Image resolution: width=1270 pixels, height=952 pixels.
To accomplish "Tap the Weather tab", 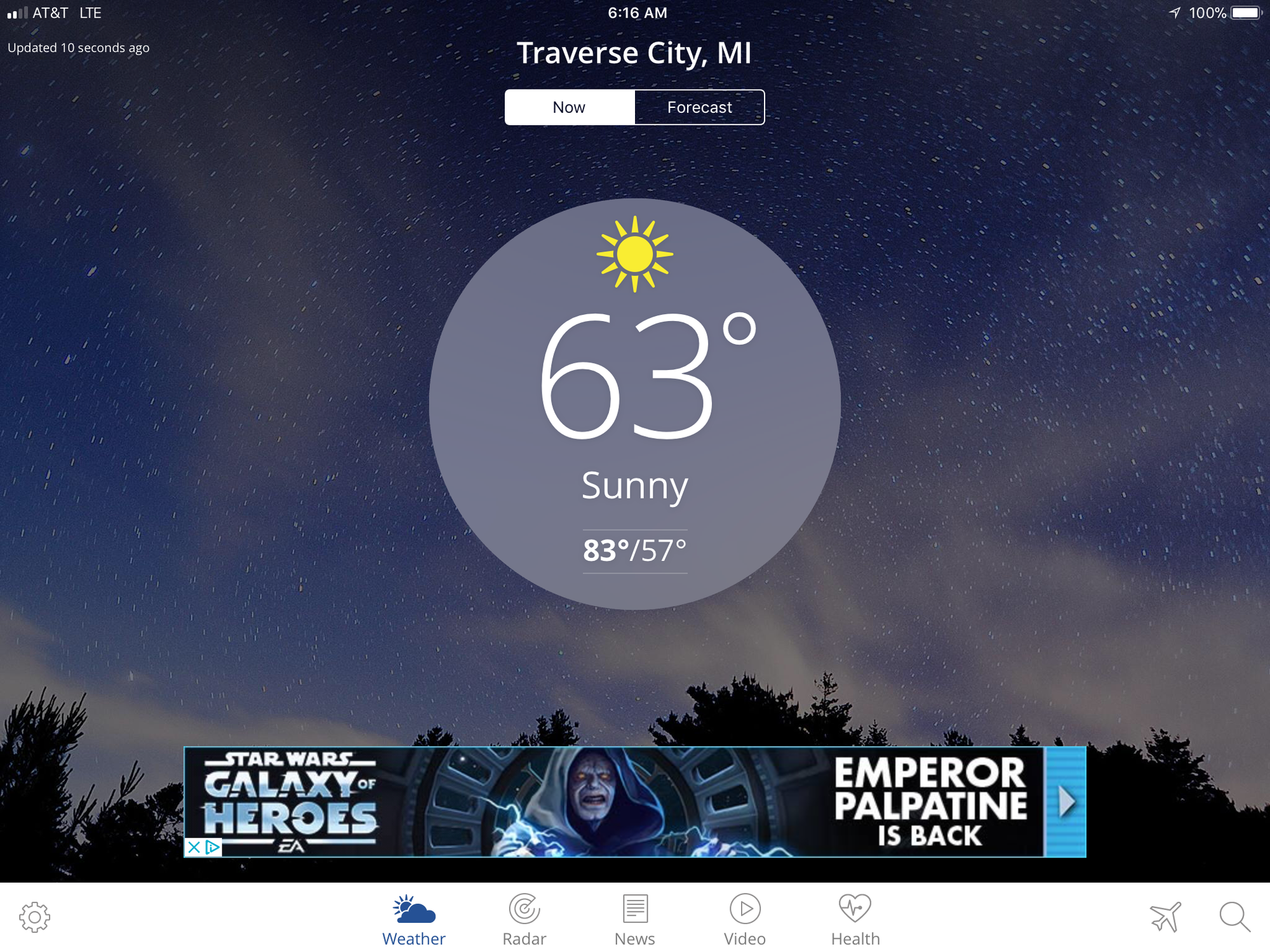I will point(414,919).
